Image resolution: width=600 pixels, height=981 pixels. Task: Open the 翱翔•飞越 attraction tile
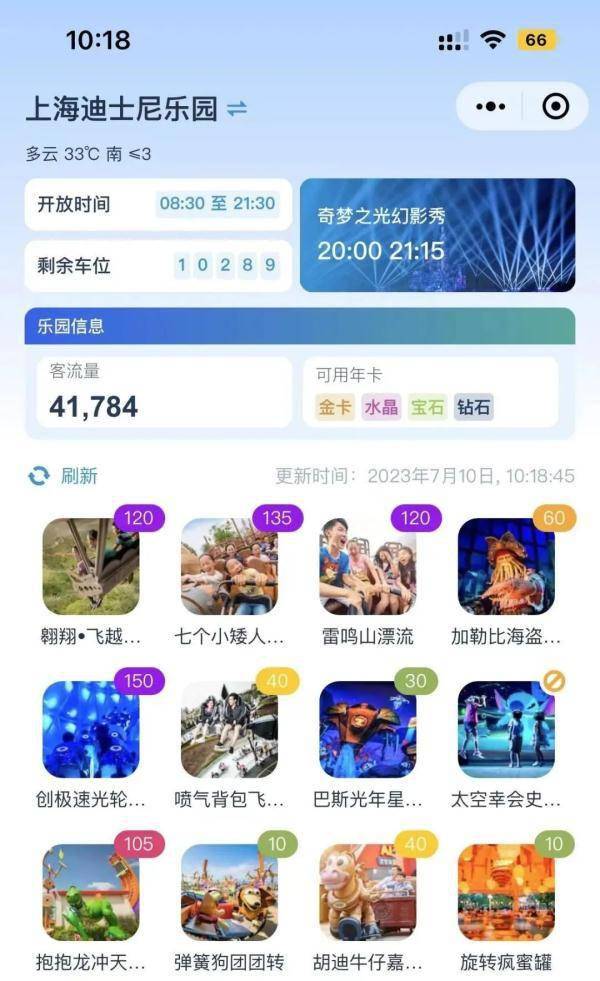point(90,567)
